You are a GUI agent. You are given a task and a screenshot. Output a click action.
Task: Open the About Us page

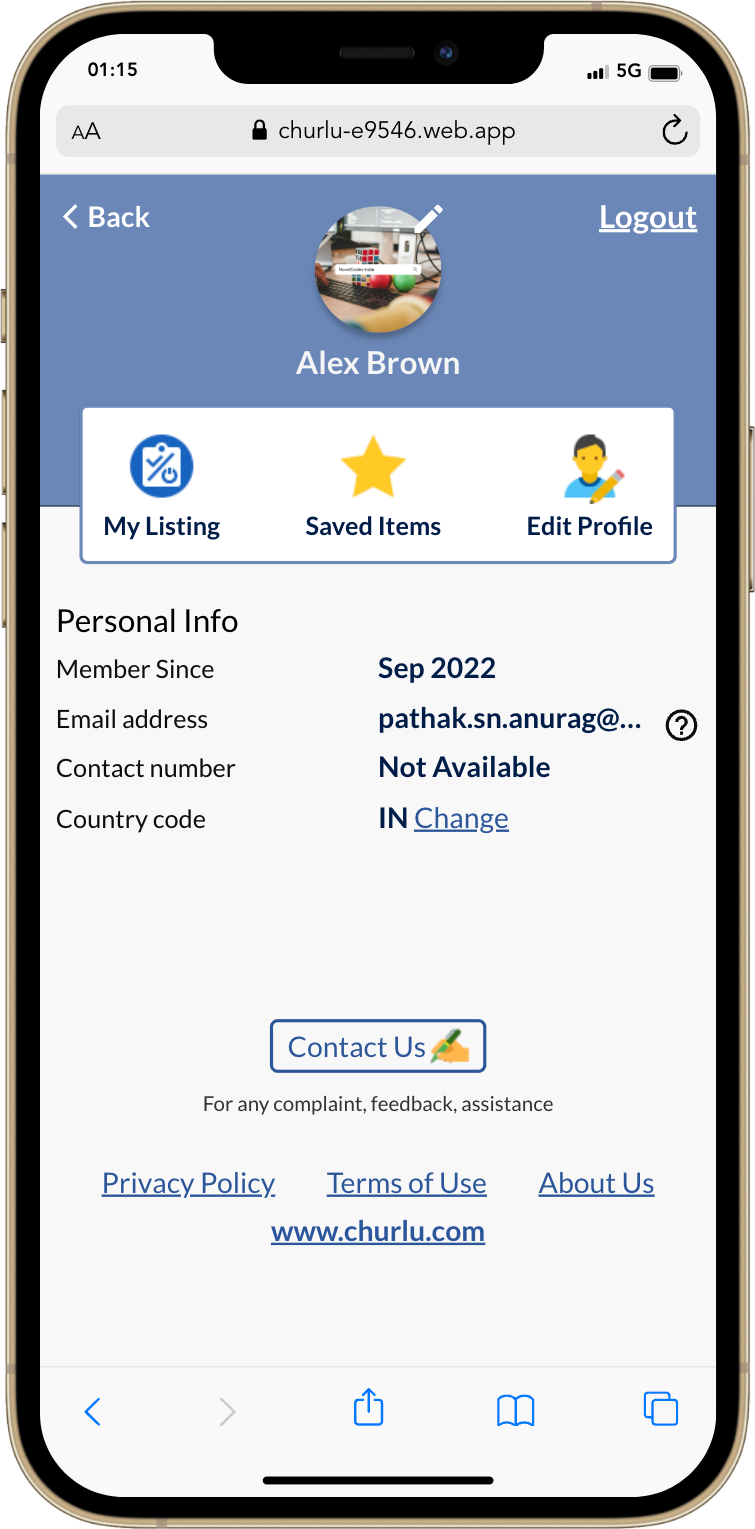597,1183
